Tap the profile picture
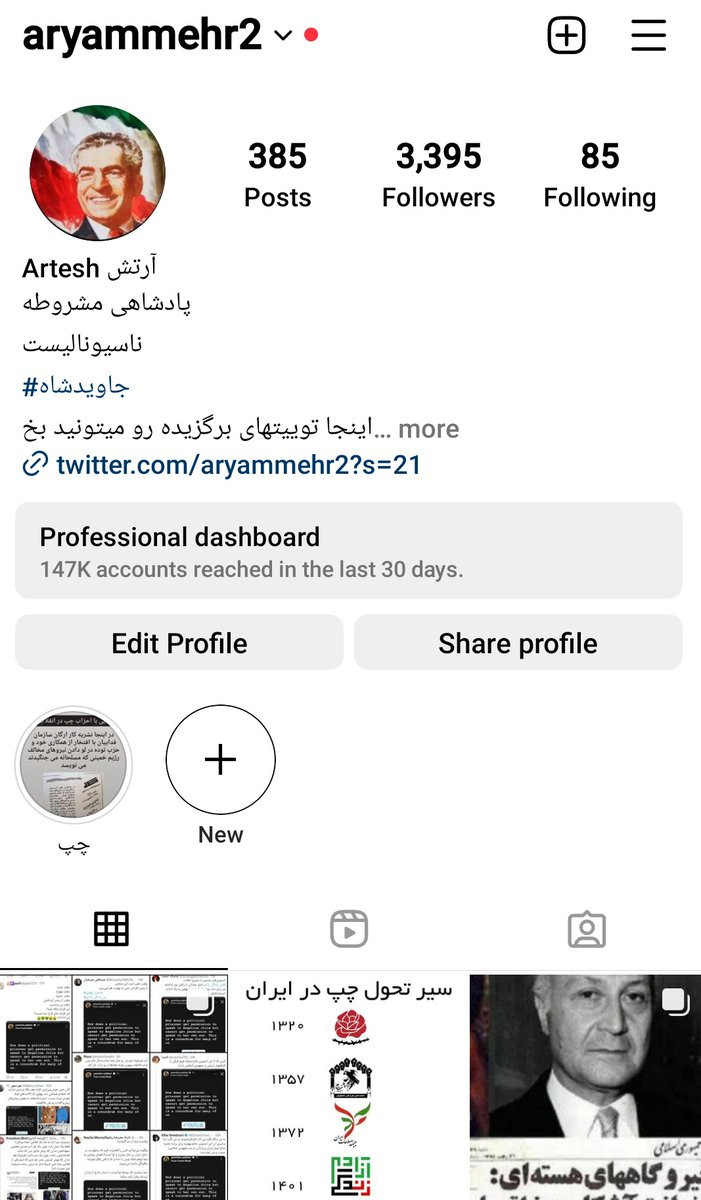Screen dimensions: 701x1200 pos(97,173)
